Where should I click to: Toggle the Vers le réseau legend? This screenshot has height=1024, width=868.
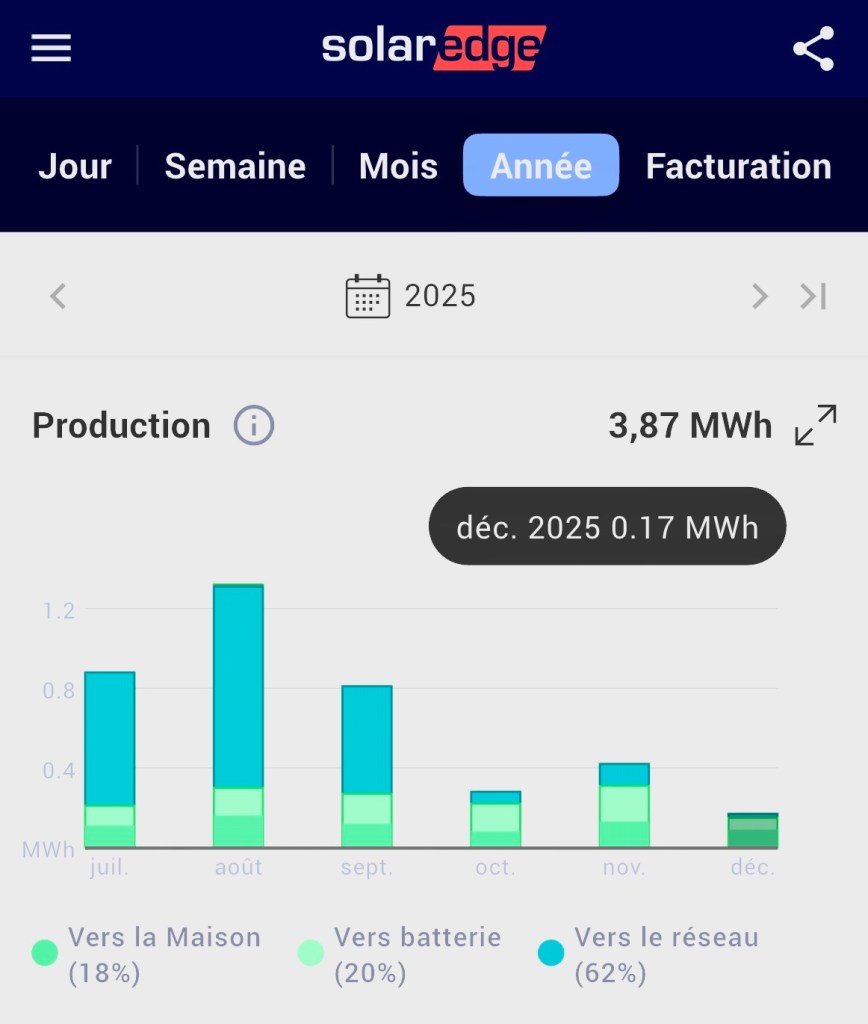pyautogui.click(x=648, y=953)
